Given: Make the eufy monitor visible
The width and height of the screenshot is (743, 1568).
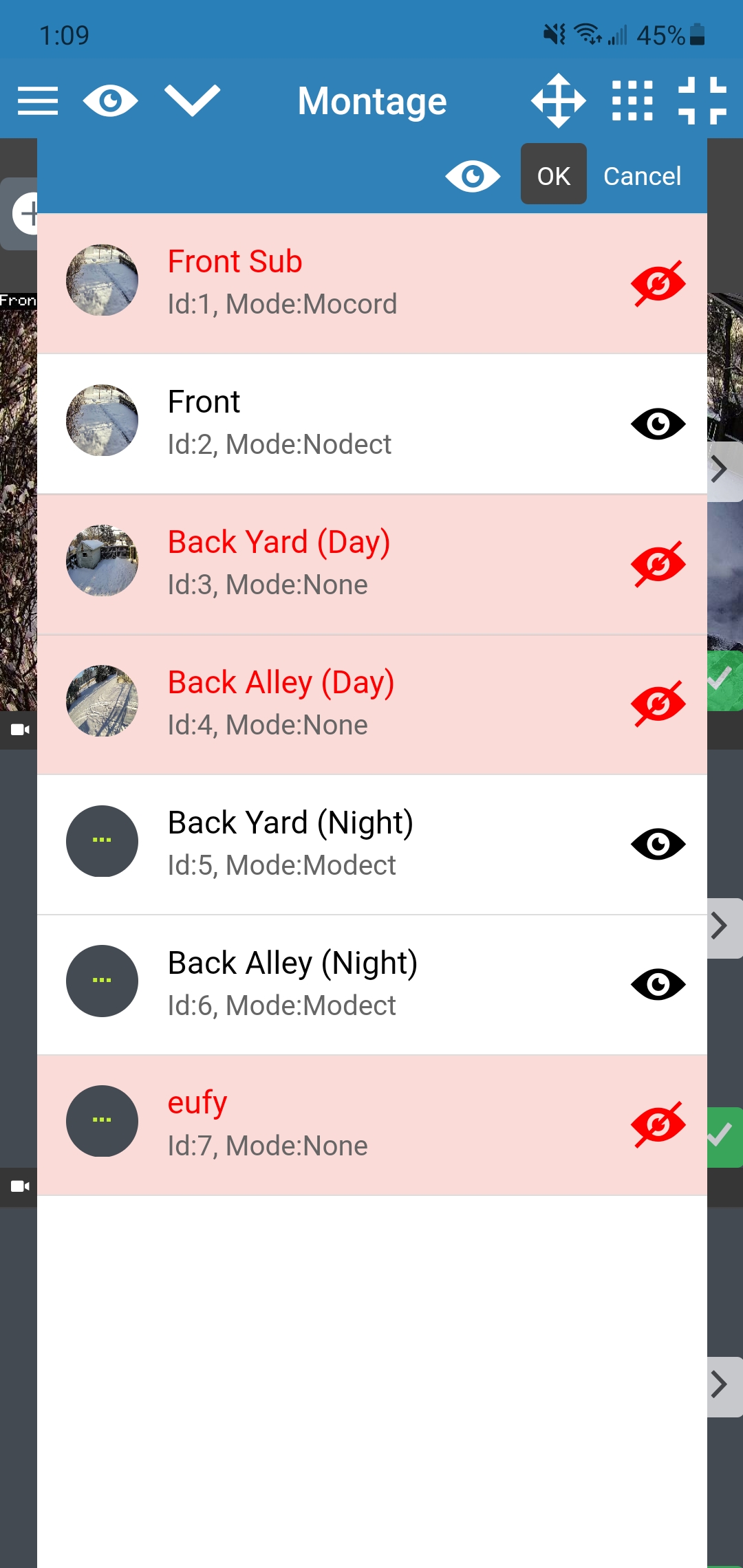Looking at the screenshot, I should pos(658,1124).
